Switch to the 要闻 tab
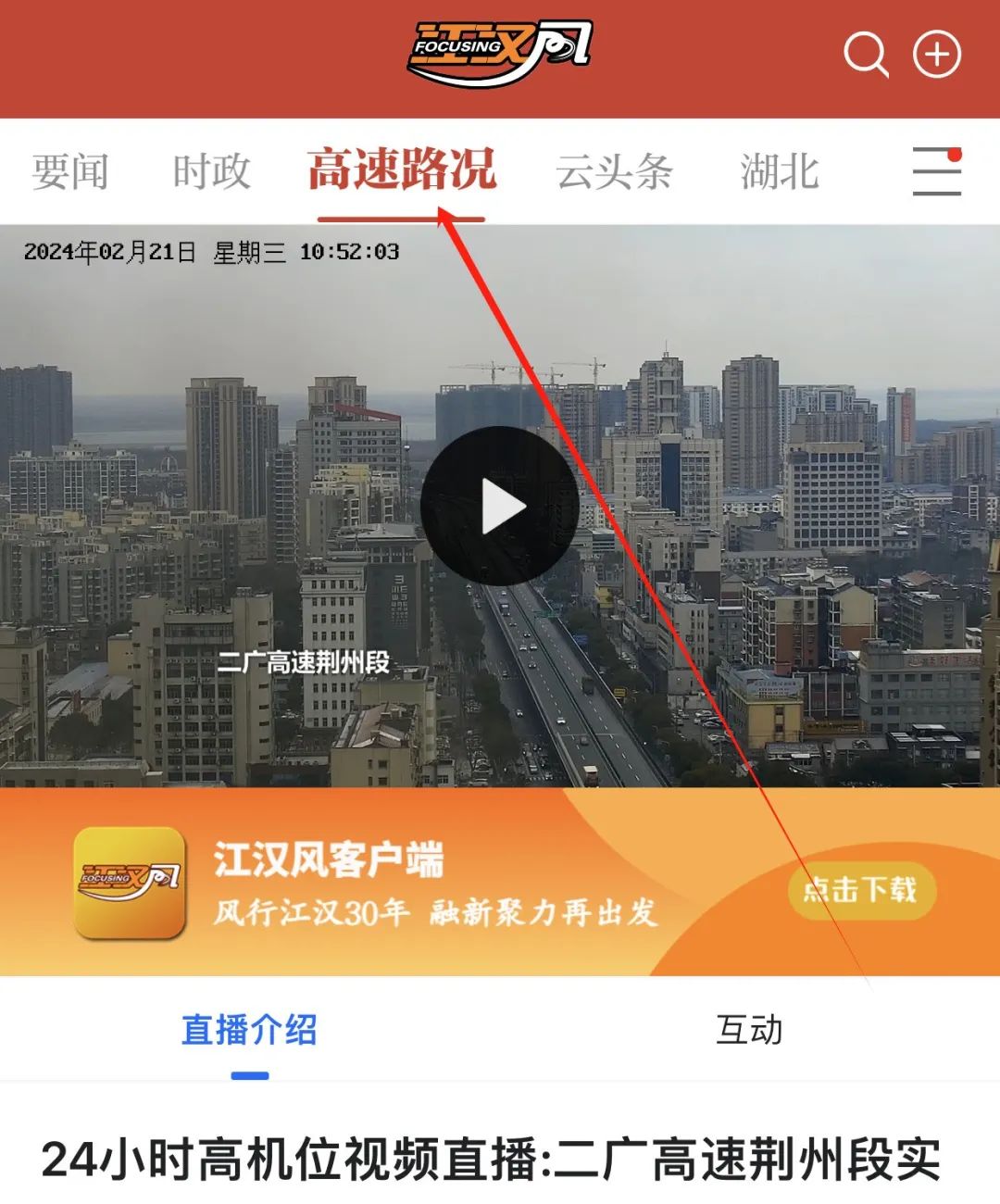Image resolution: width=1000 pixels, height=1204 pixels. pos(70,171)
